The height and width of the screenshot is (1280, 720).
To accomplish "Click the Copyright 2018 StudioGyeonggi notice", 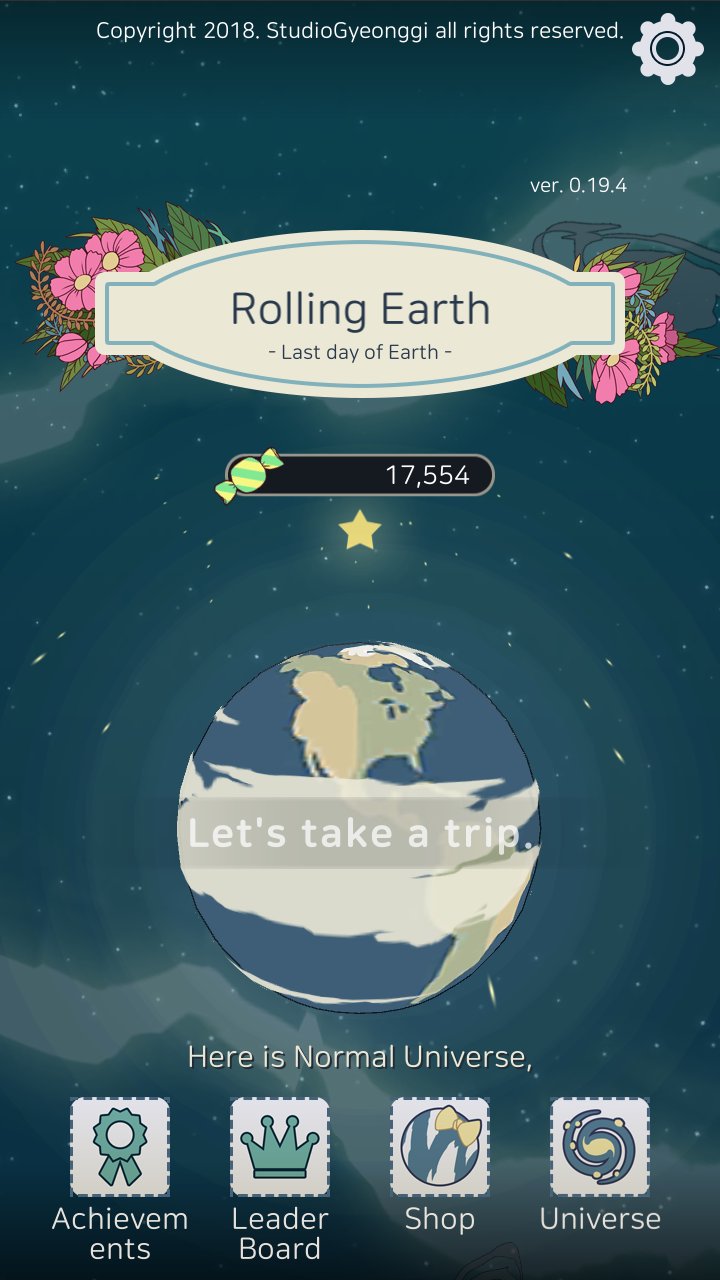I will 360,29.
